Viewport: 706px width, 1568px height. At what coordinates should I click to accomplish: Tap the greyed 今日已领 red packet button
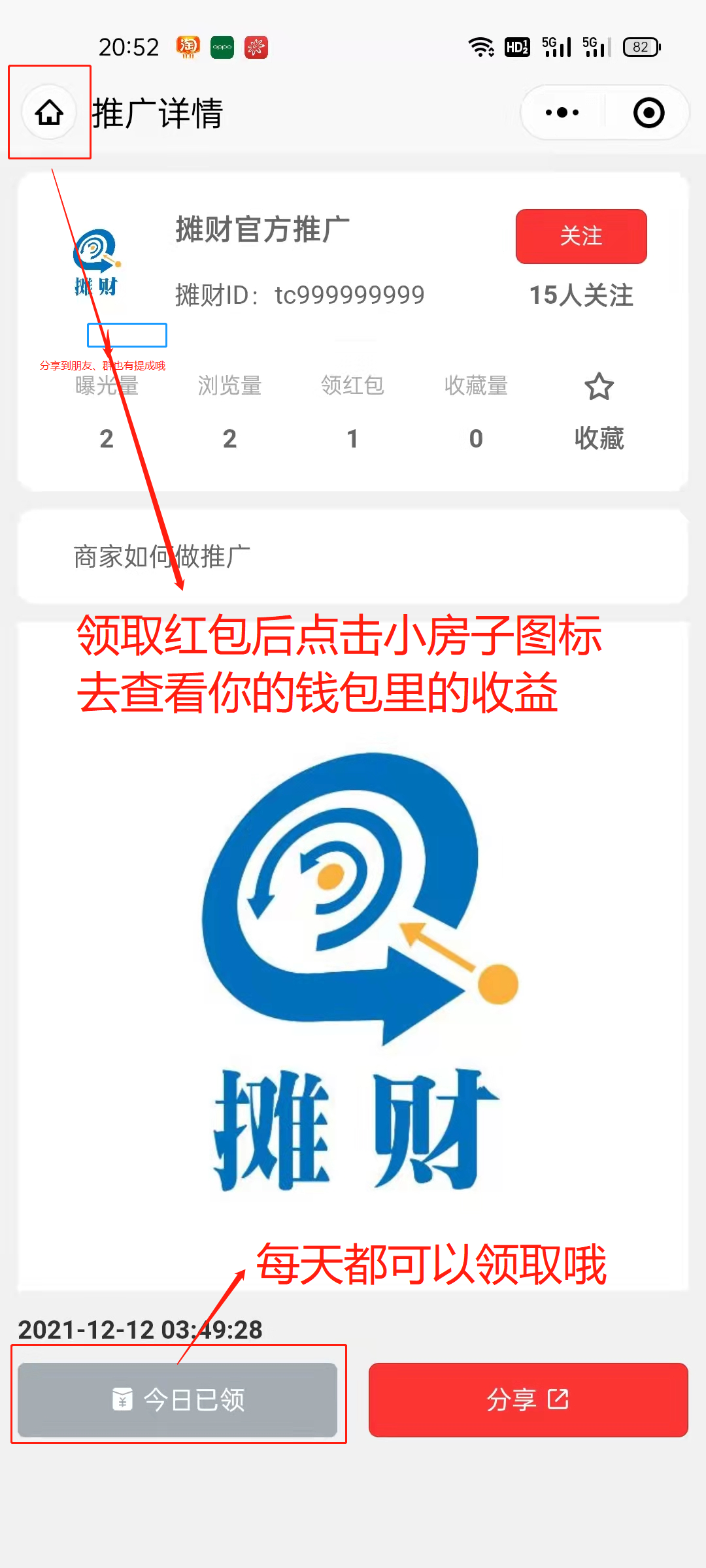[178, 1399]
